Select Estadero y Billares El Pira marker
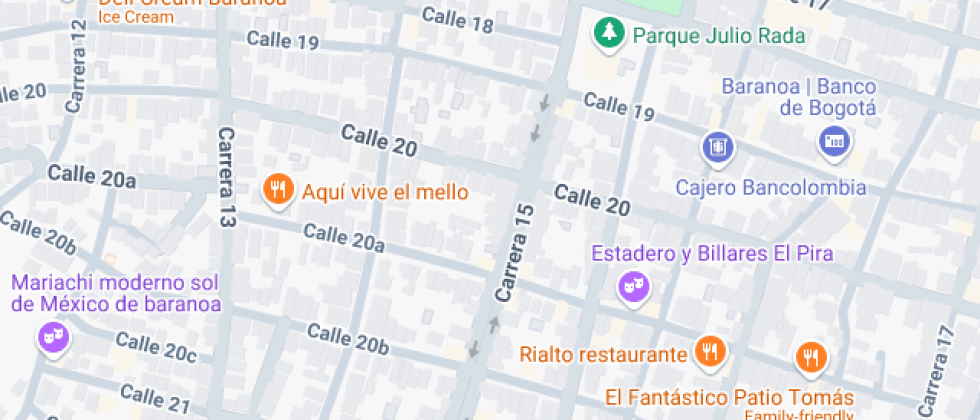 (x=633, y=288)
